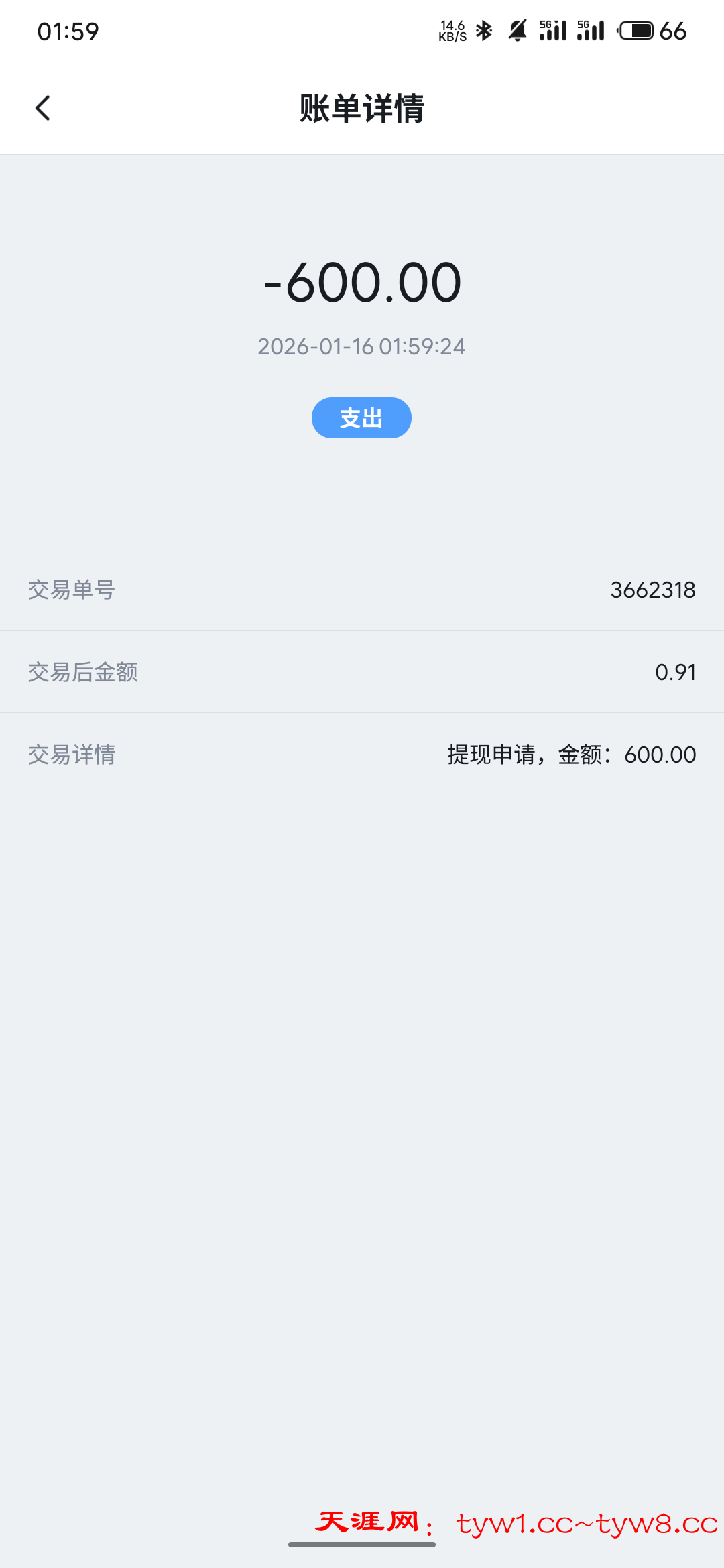The image size is (724, 1568).
Task: Tap the muted notification bell icon
Action: tap(516, 30)
